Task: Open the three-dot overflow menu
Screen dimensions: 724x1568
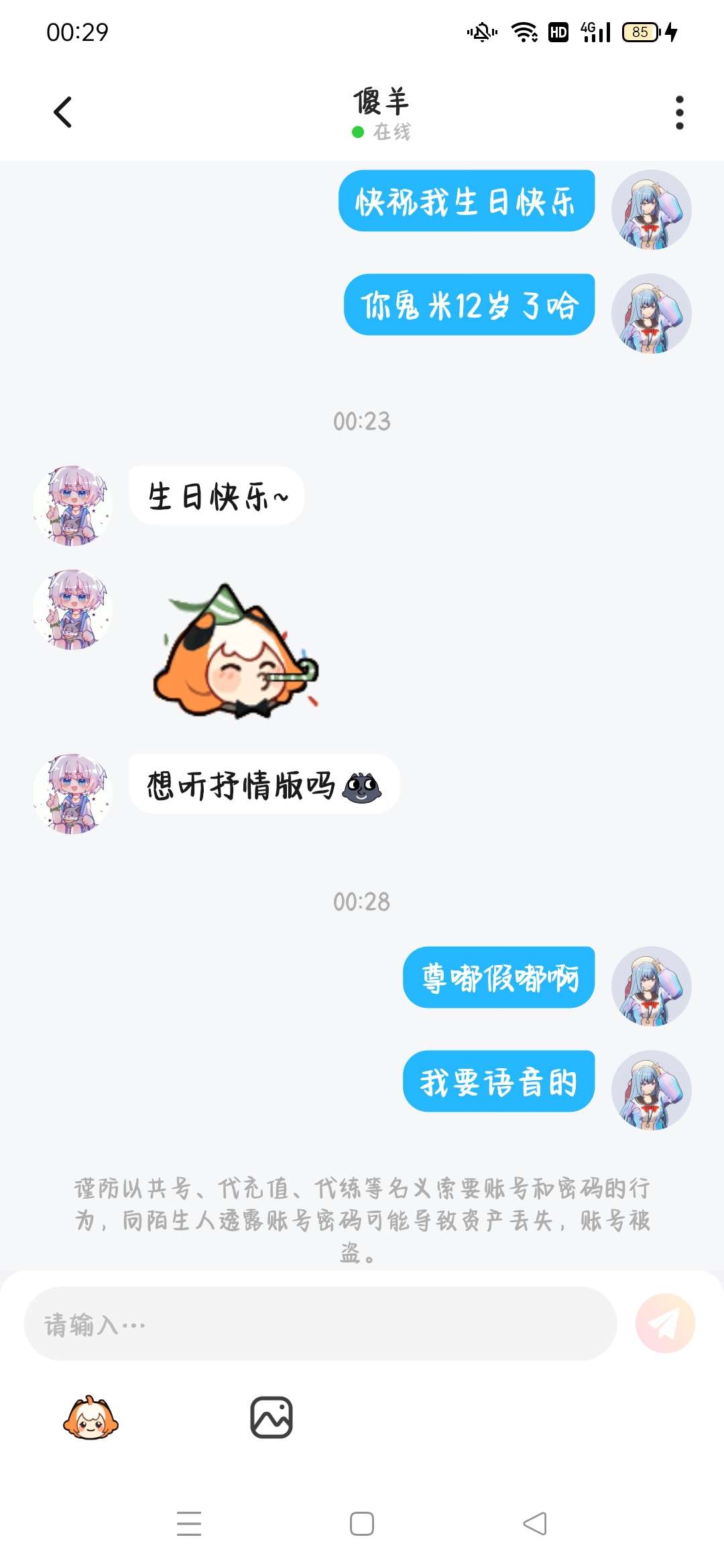Action: (679, 112)
